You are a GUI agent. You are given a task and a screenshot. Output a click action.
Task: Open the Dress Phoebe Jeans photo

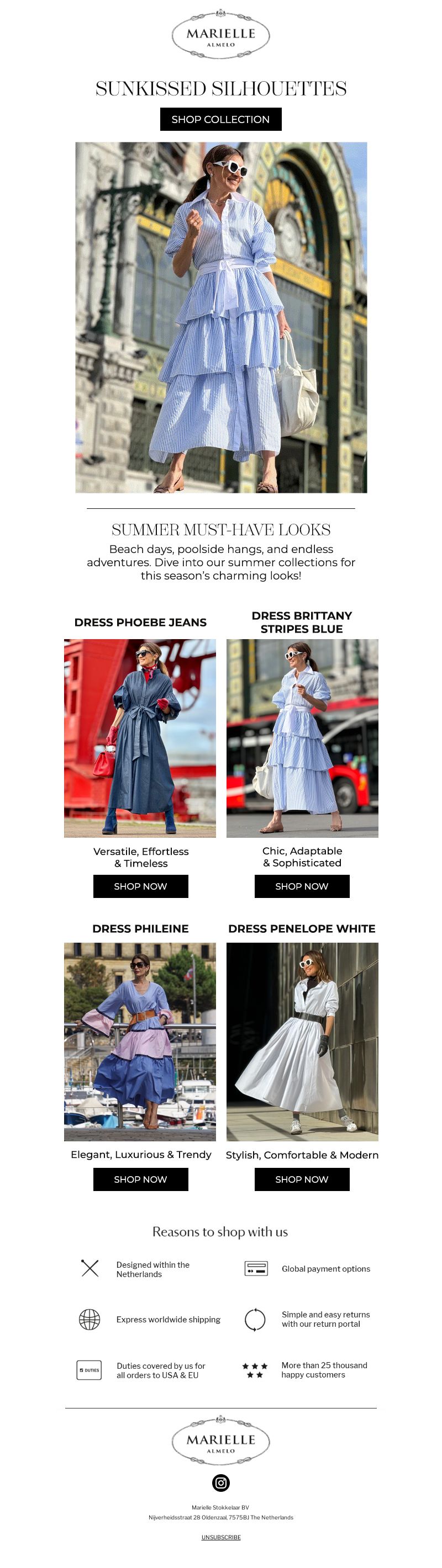[140, 738]
